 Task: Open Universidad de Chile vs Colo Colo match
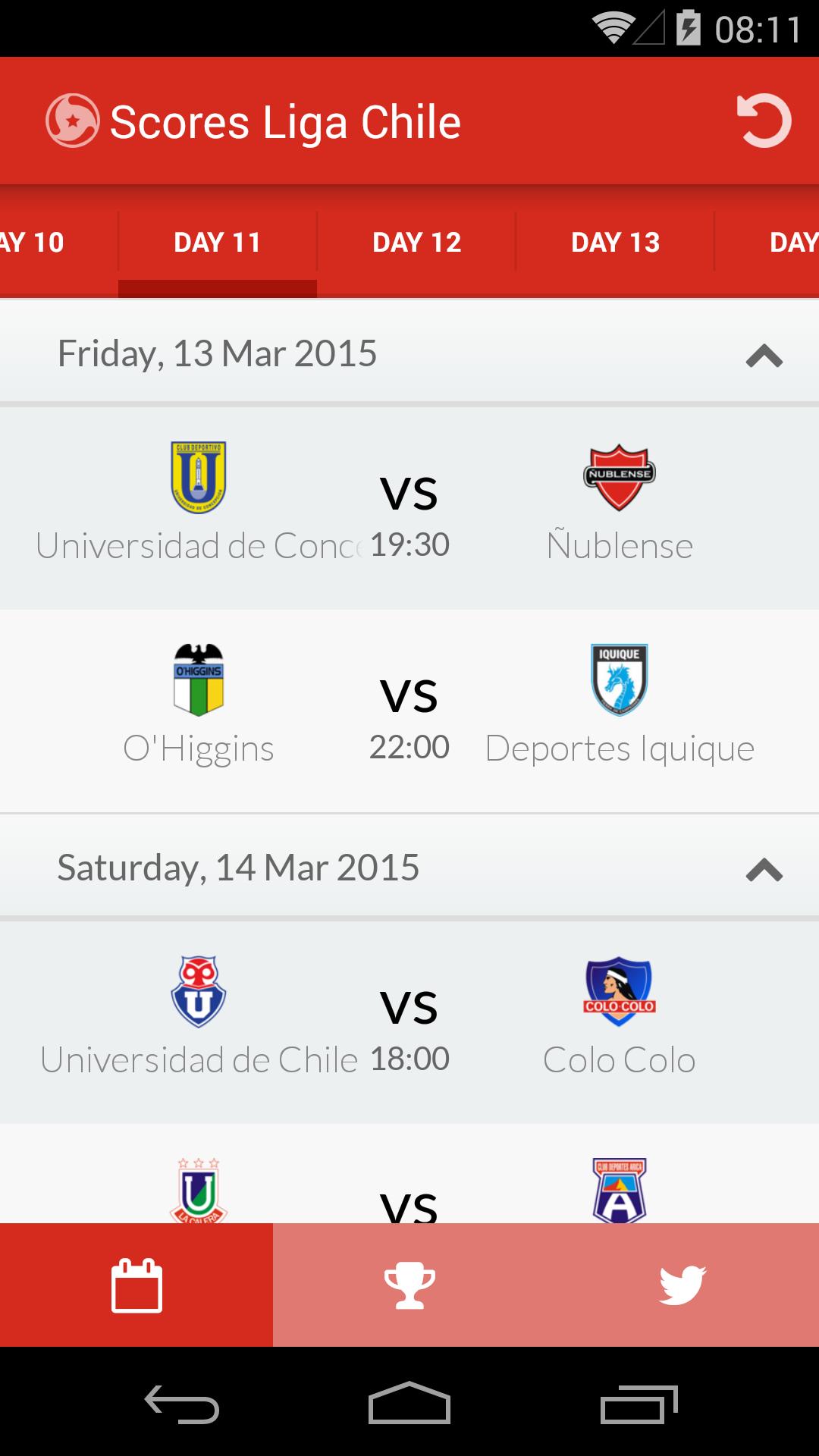(409, 1022)
